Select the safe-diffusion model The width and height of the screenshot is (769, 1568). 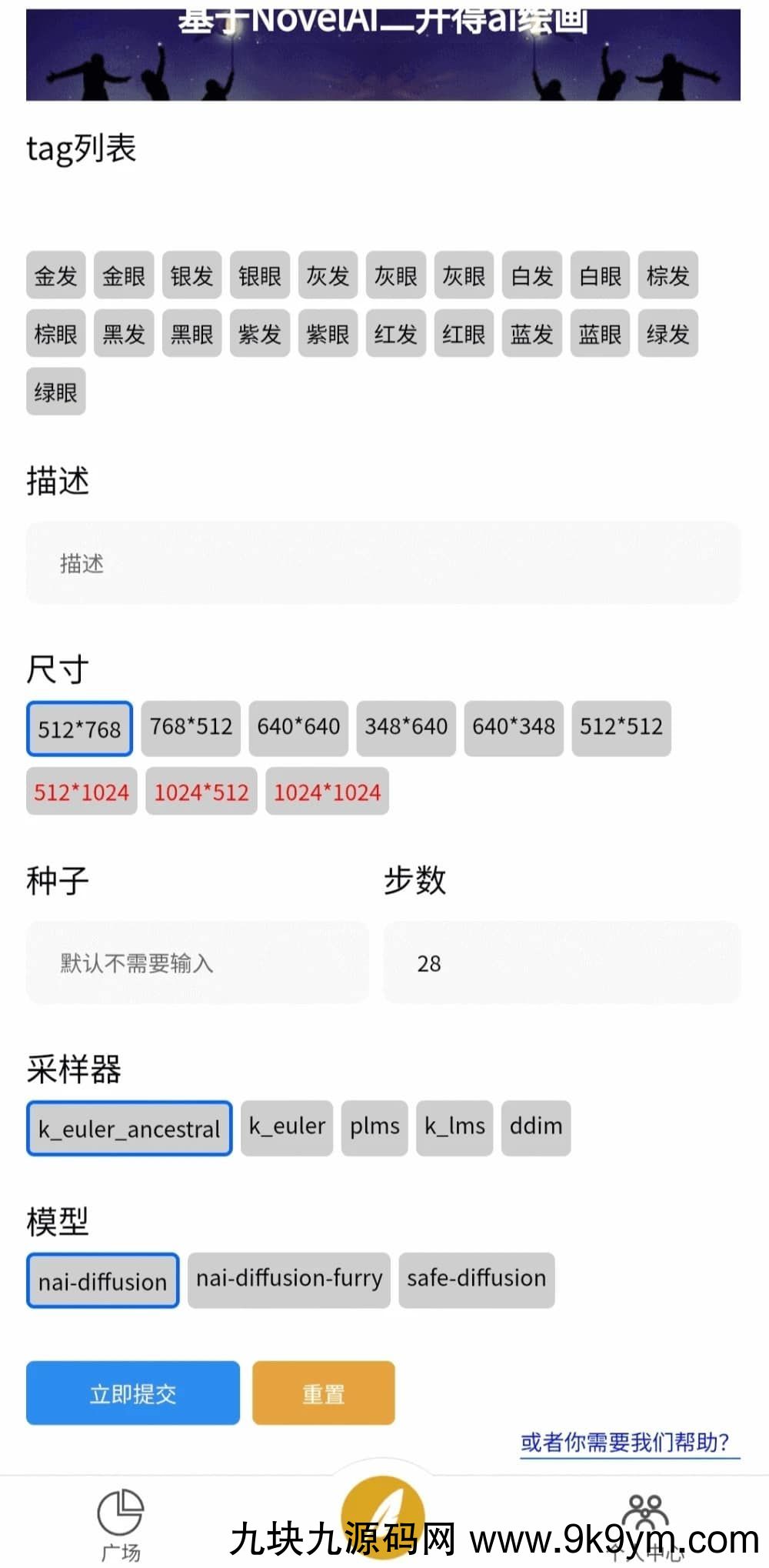476,1279
